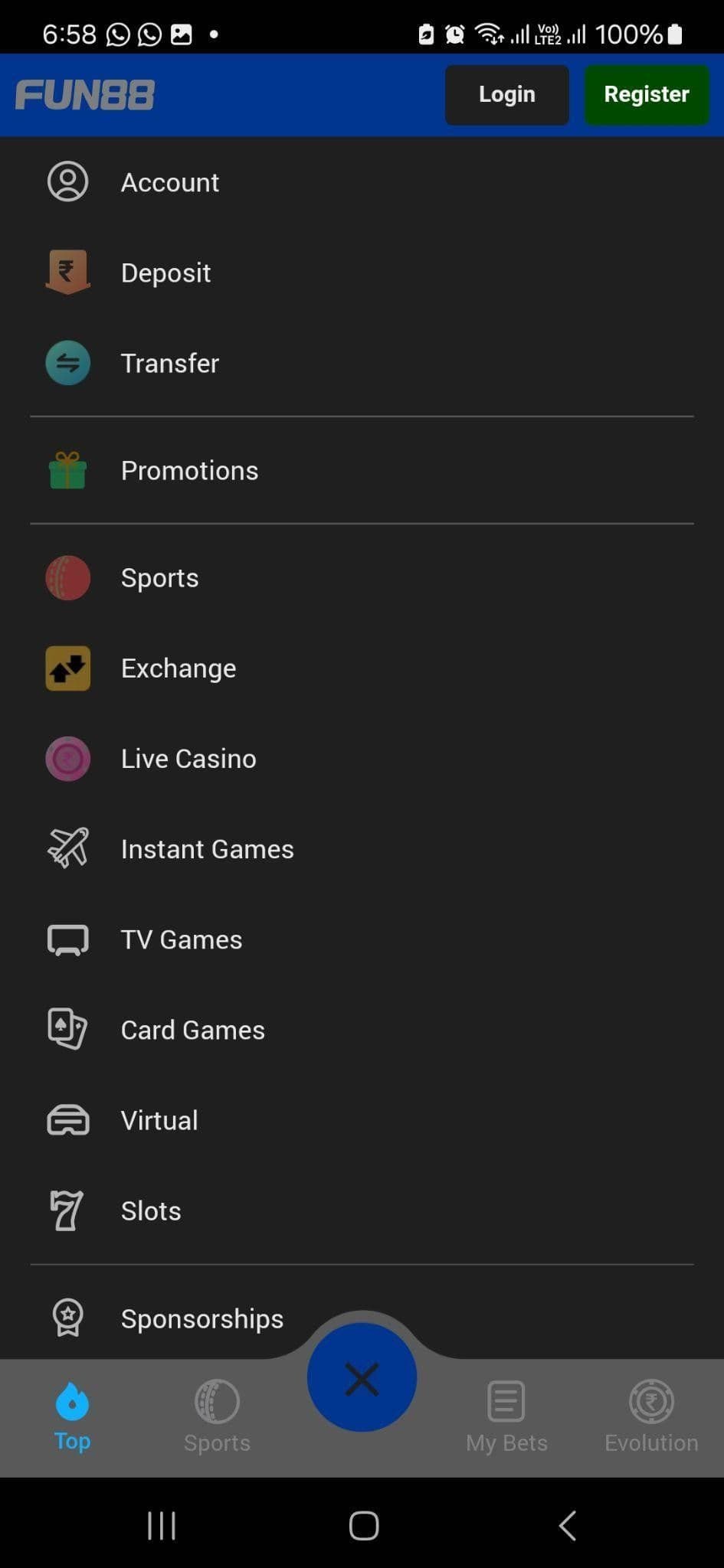Click the FUN88 logo
Image resolution: width=724 pixels, height=1568 pixels.
click(x=84, y=94)
